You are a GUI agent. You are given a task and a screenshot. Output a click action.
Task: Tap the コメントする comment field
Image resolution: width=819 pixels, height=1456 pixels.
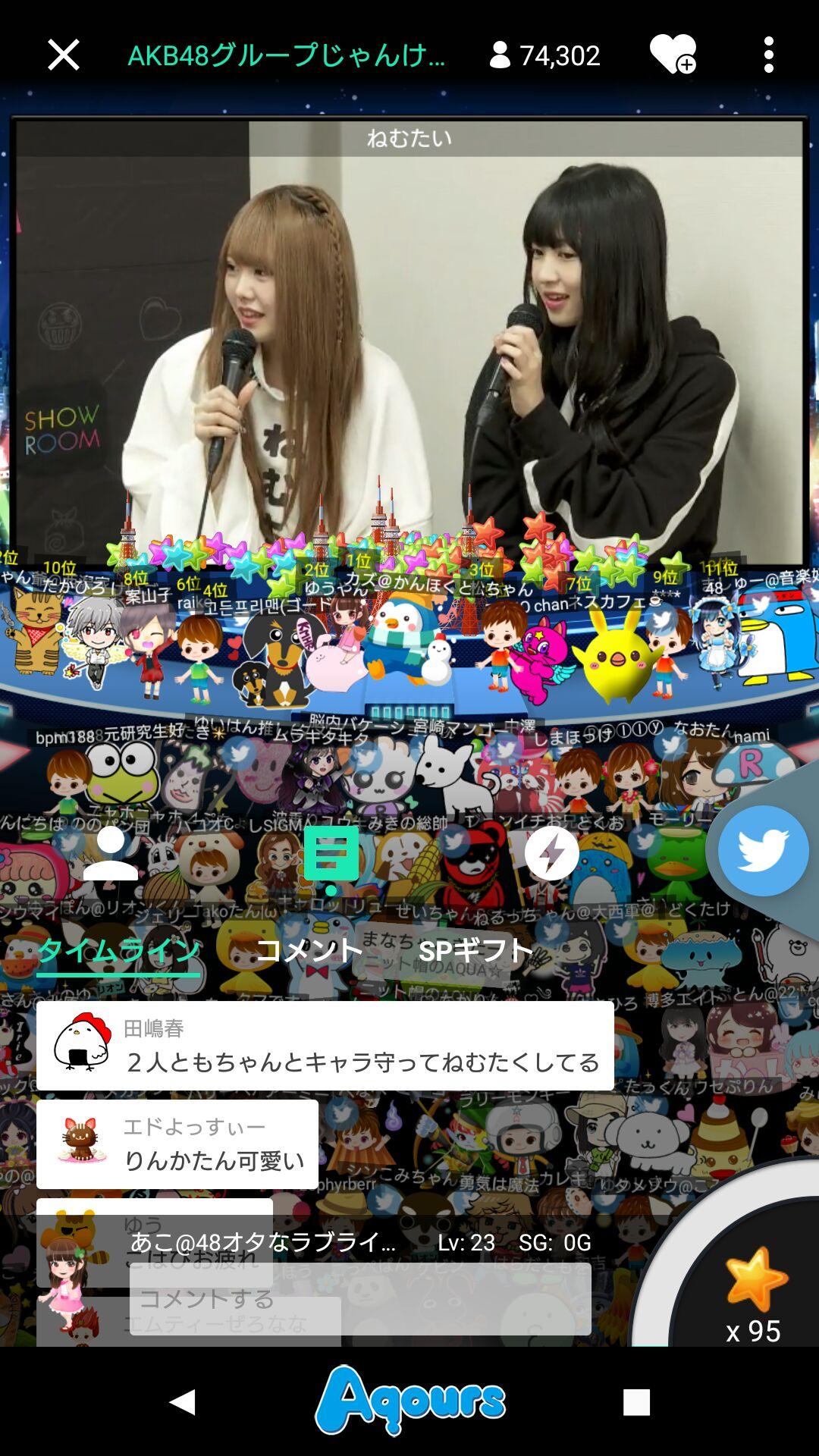click(360, 1299)
